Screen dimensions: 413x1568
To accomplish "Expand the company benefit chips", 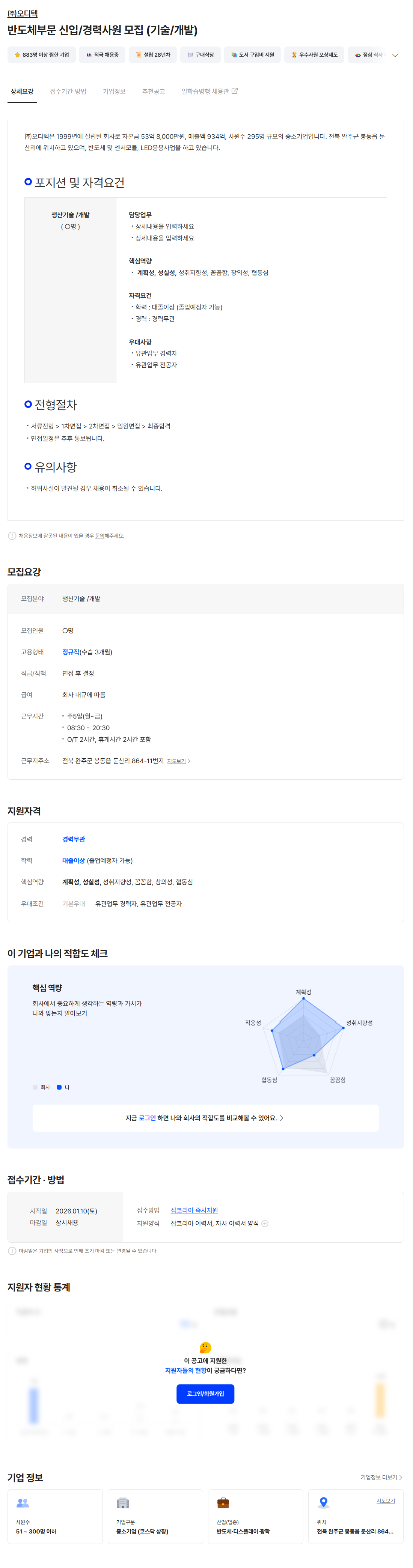I will pos(395,56).
